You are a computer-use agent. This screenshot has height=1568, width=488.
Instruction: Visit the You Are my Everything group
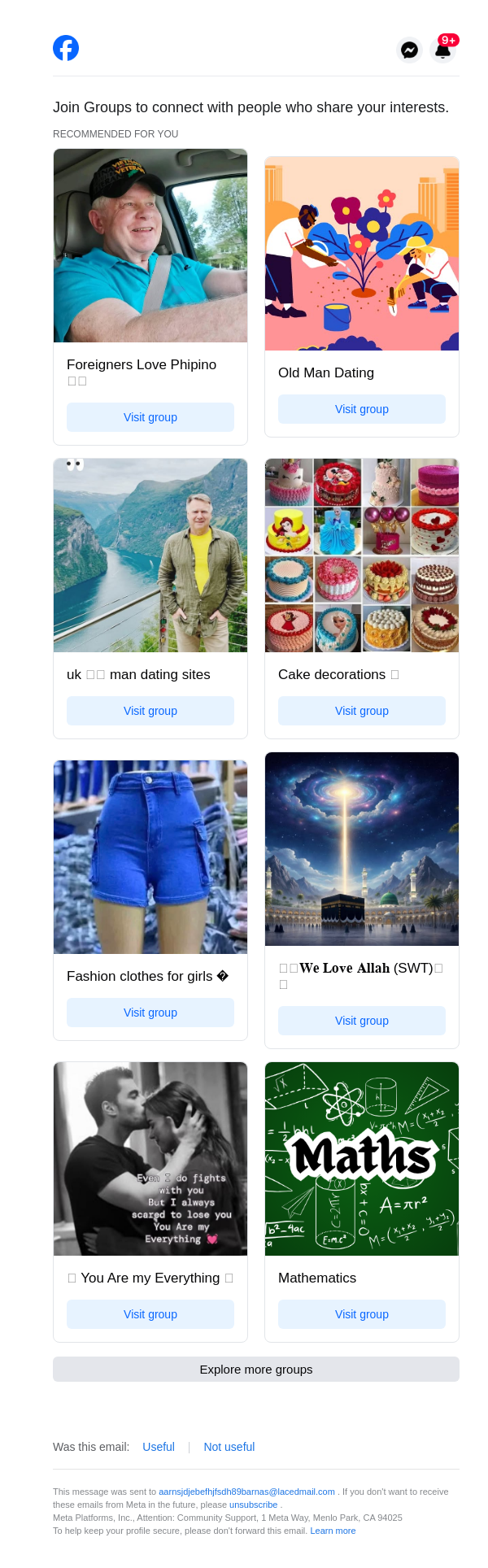pos(150,1314)
